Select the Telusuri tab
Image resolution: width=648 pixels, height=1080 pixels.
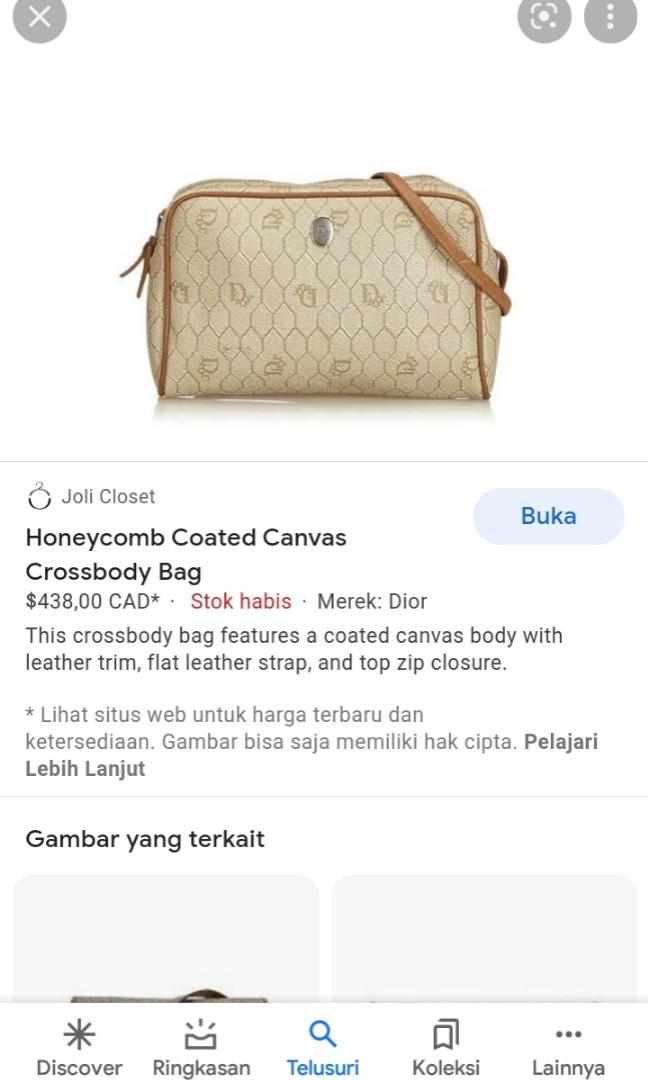click(x=322, y=1047)
